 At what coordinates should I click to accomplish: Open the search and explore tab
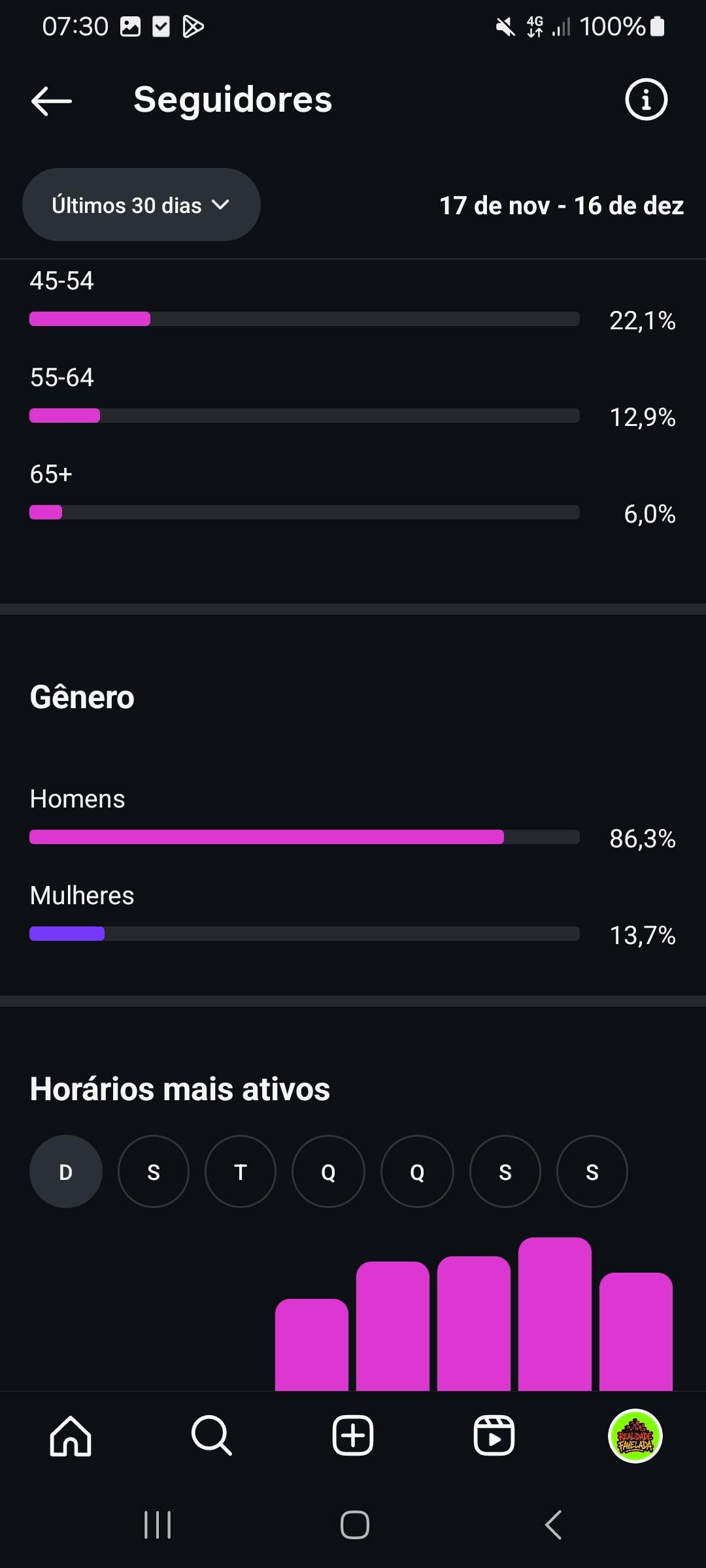tap(211, 1436)
